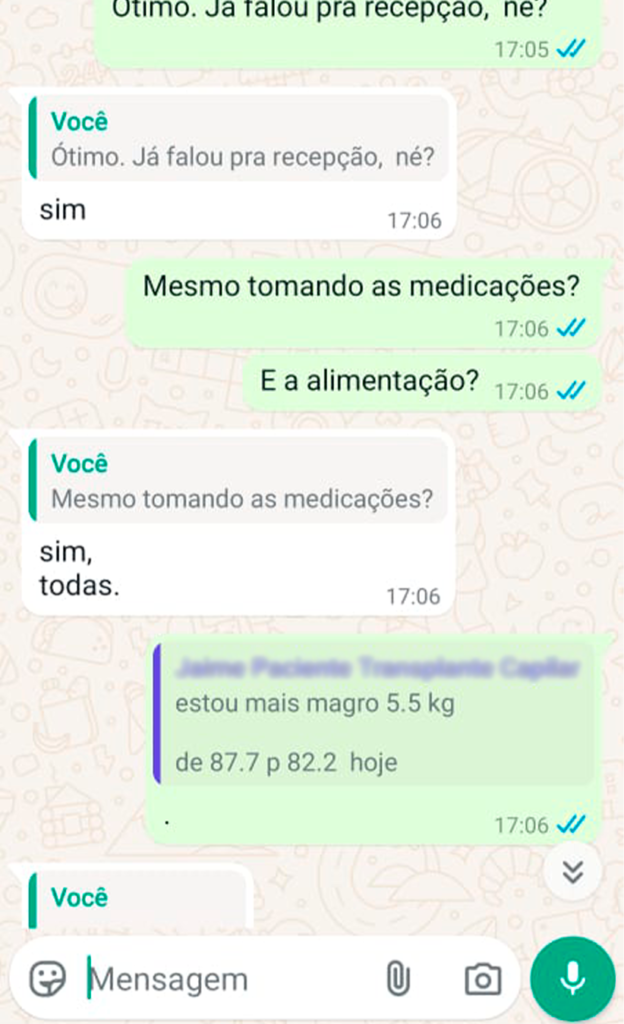Jump to latest messages with double-chevron button
The height and width of the screenshot is (1024, 624).
(572, 871)
